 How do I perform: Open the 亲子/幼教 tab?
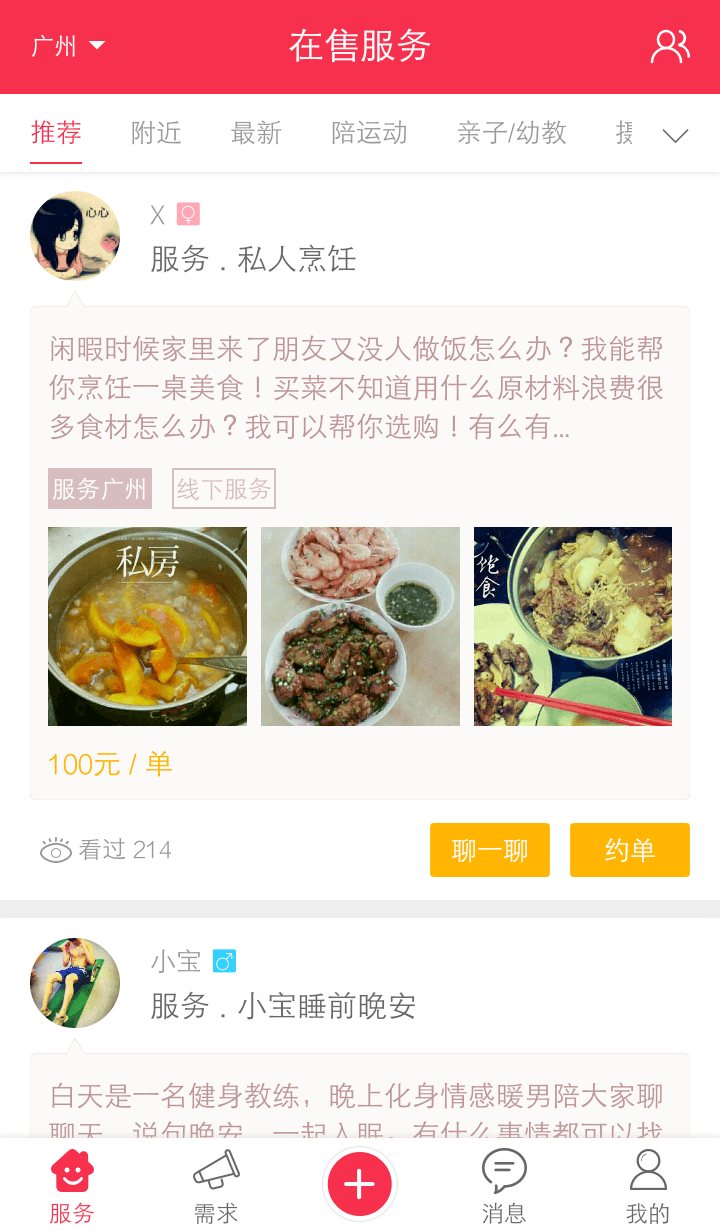tap(511, 133)
